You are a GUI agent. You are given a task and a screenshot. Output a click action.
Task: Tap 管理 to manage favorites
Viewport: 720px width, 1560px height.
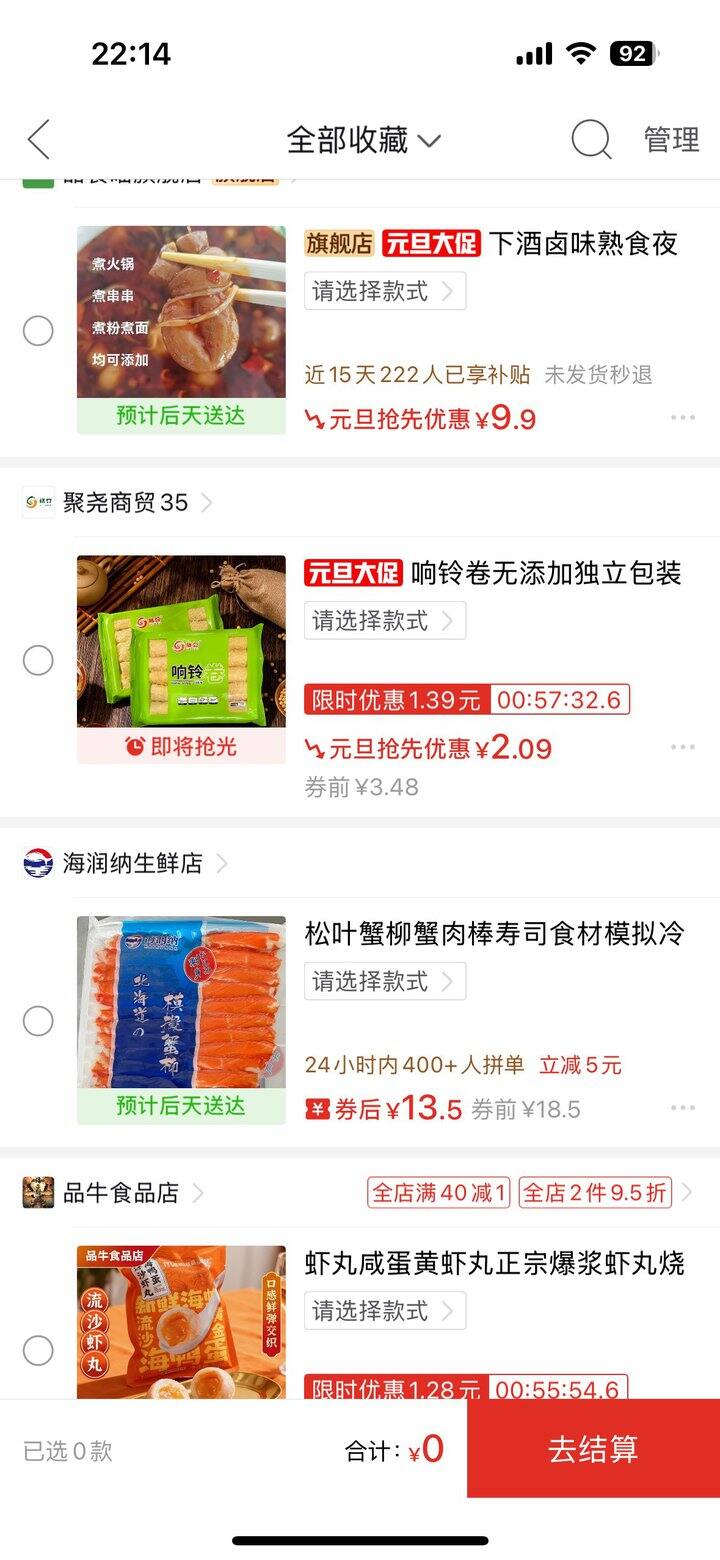[671, 140]
